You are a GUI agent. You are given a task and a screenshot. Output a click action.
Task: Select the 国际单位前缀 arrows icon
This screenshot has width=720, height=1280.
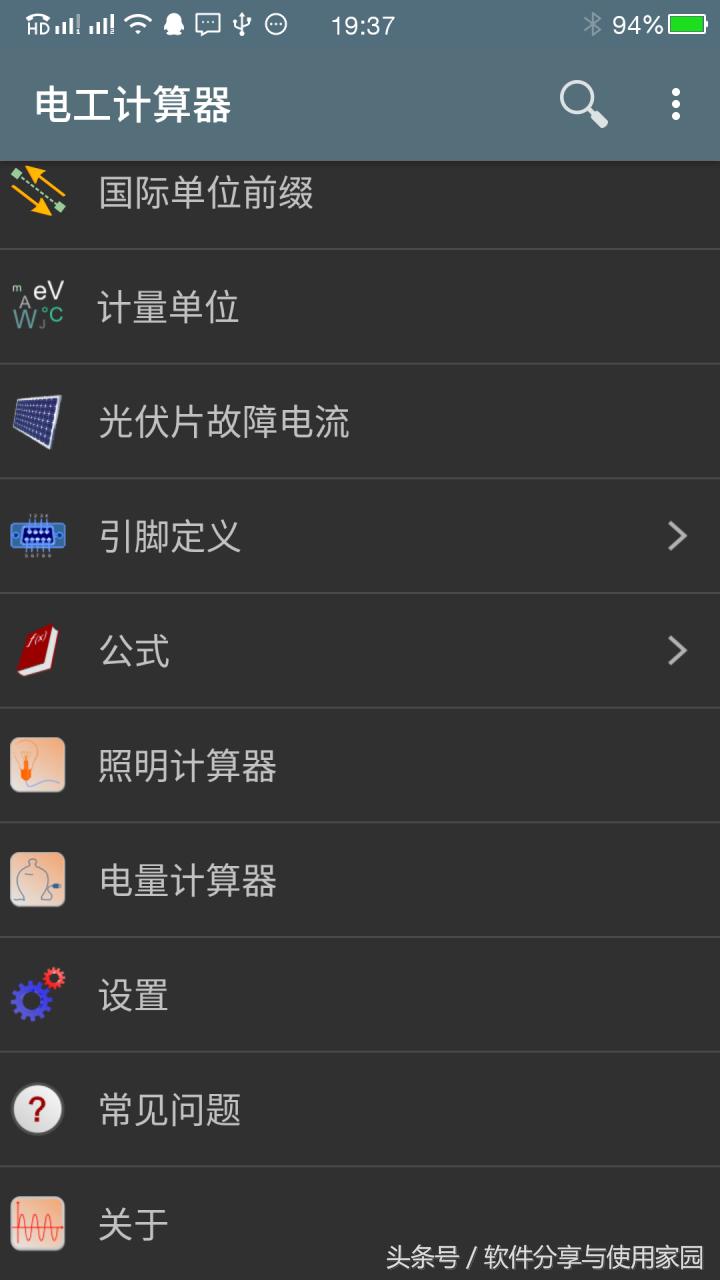37,192
